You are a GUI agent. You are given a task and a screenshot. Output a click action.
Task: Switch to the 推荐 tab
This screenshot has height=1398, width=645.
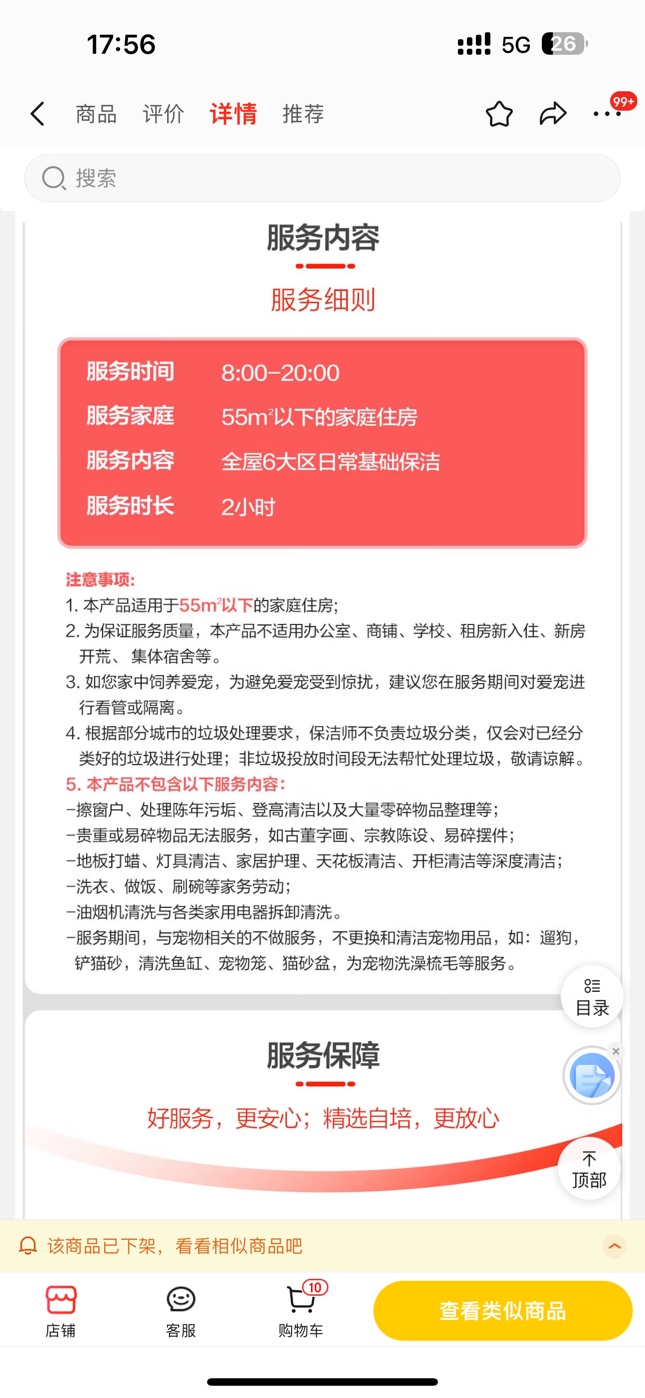303,114
